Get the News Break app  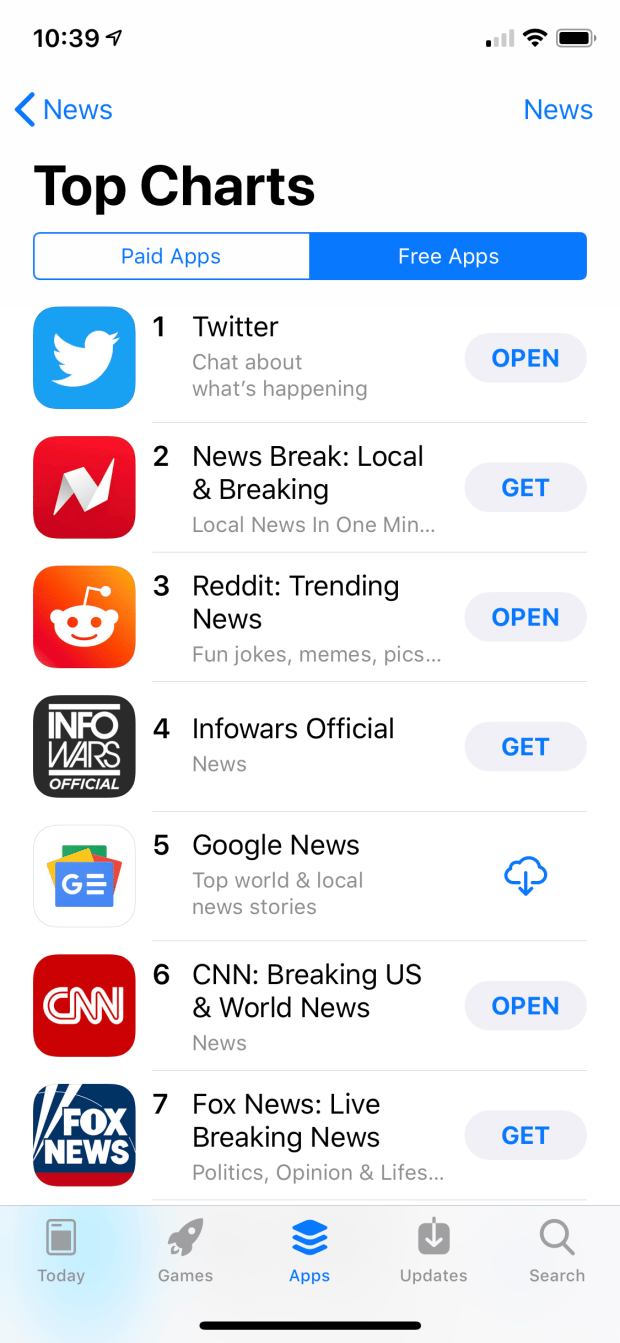(525, 488)
